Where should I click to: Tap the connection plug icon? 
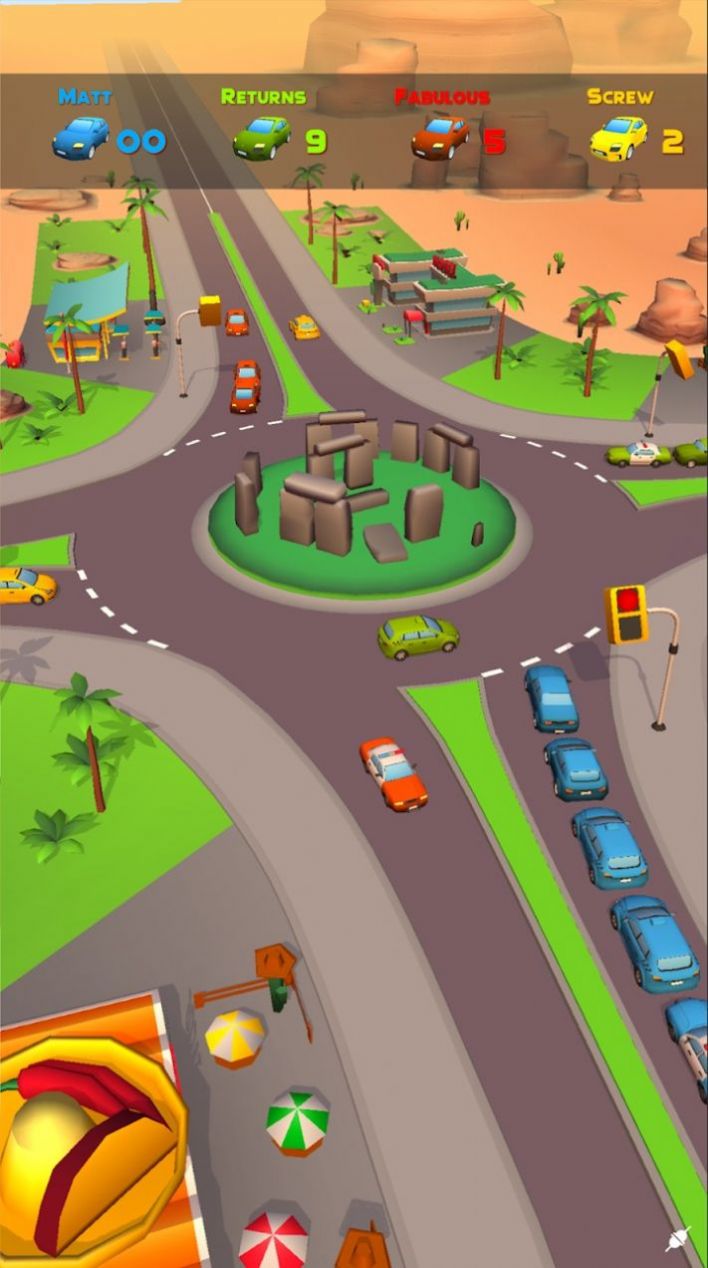[x=678, y=1239]
